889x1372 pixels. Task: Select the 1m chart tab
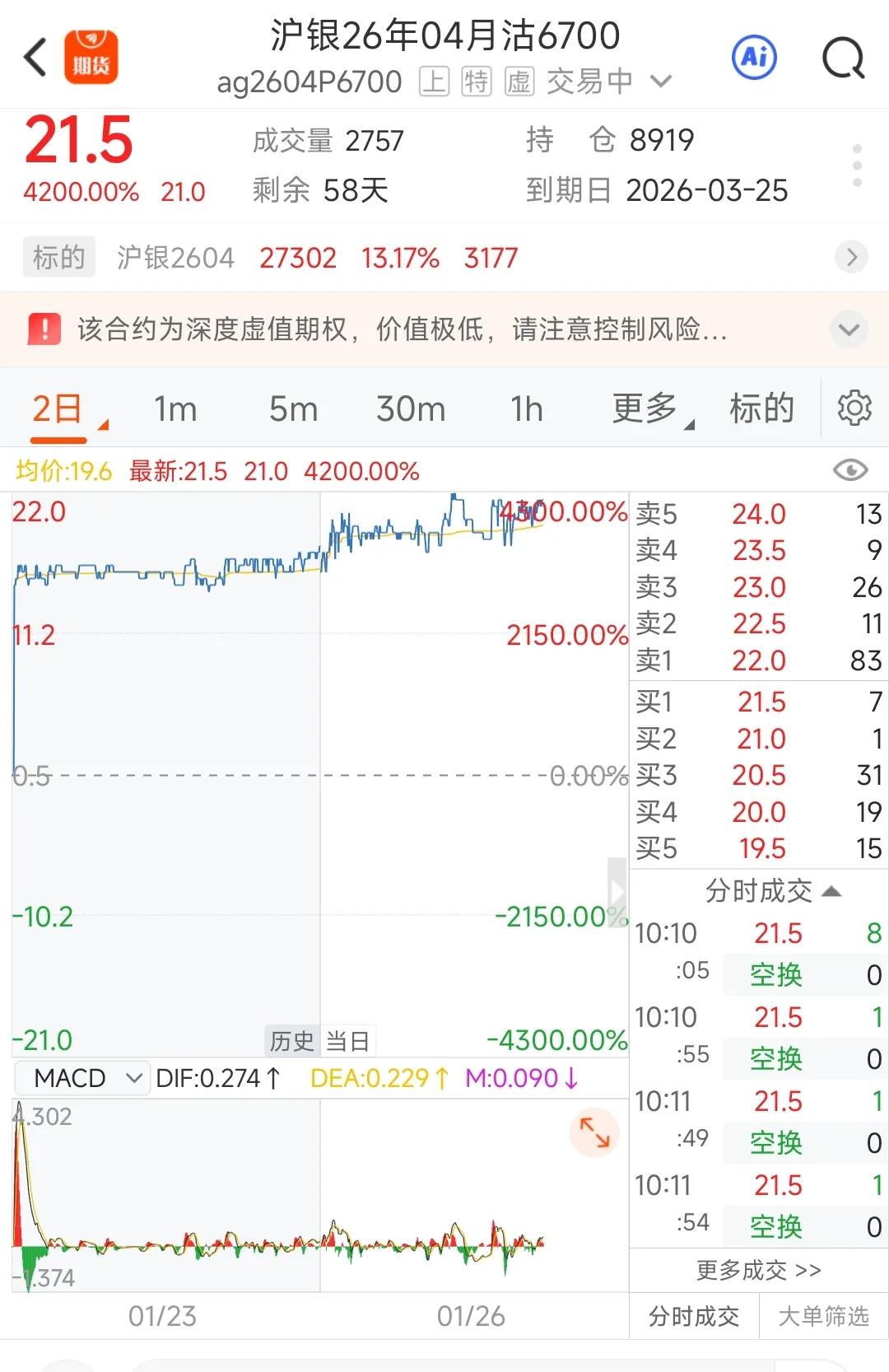(x=174, y=408)
